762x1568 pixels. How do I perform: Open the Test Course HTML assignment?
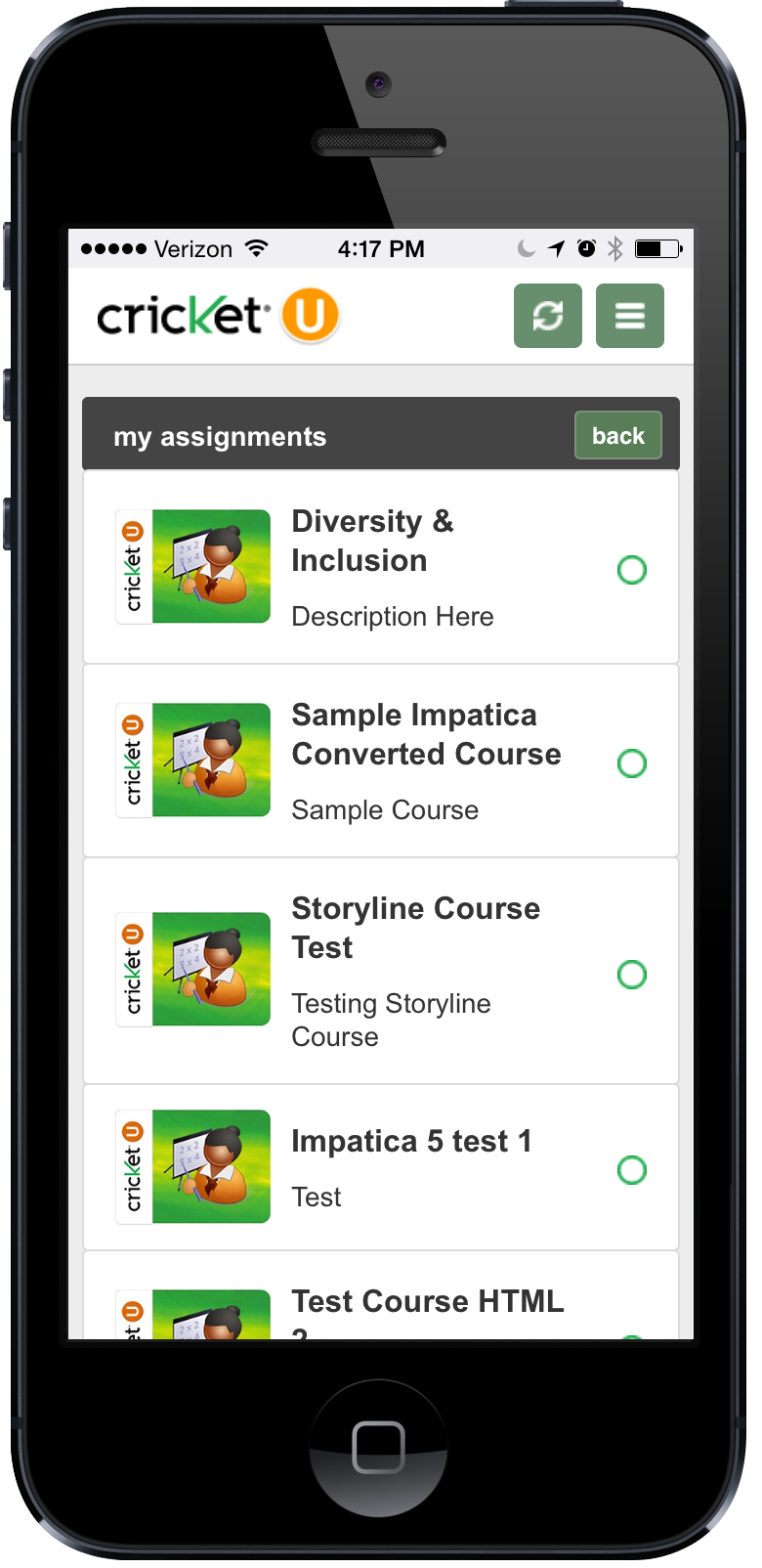(x=381, y=1296)
